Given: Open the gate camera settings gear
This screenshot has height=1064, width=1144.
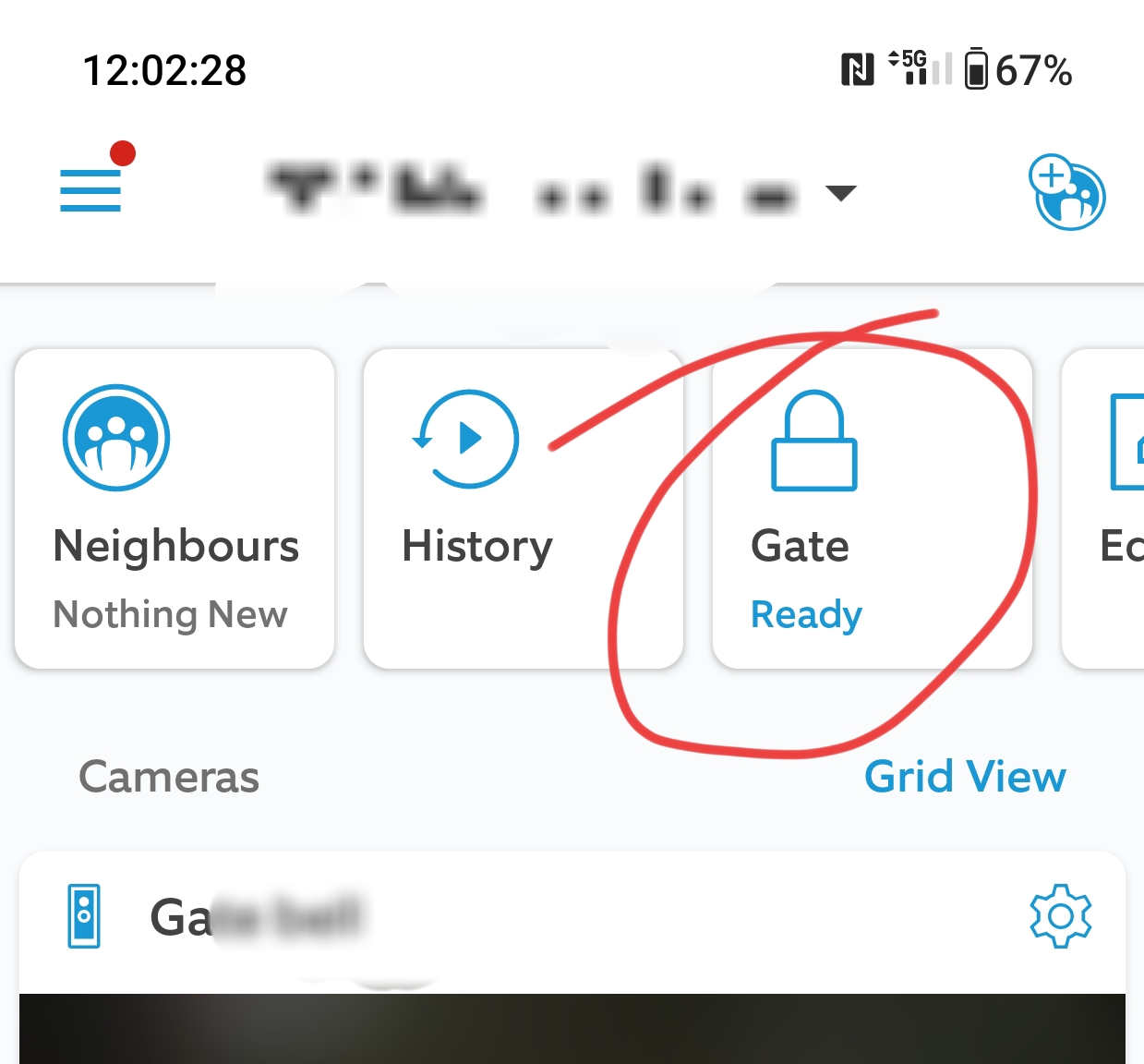Looking at the screenshot, I should tap(1061, 916).
